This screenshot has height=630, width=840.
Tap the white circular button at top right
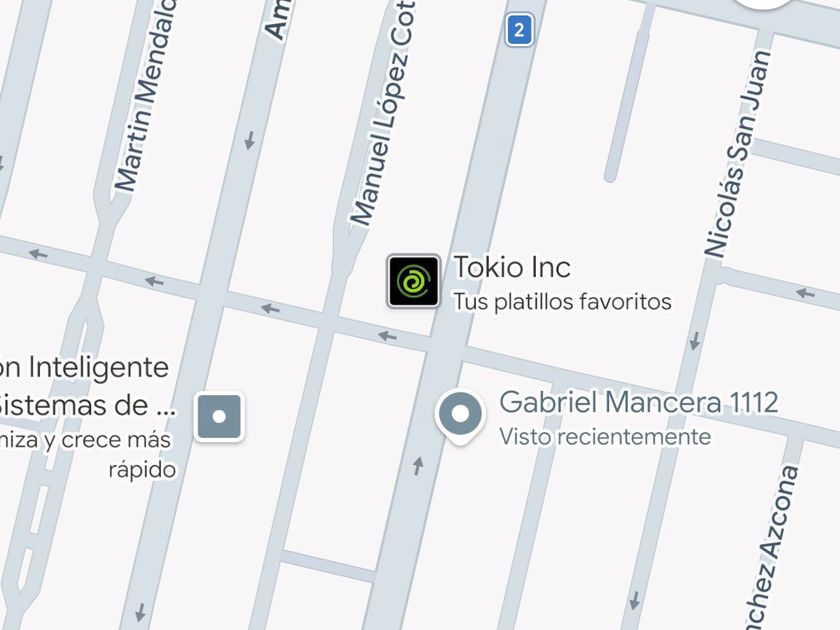[x=764, y=3]
